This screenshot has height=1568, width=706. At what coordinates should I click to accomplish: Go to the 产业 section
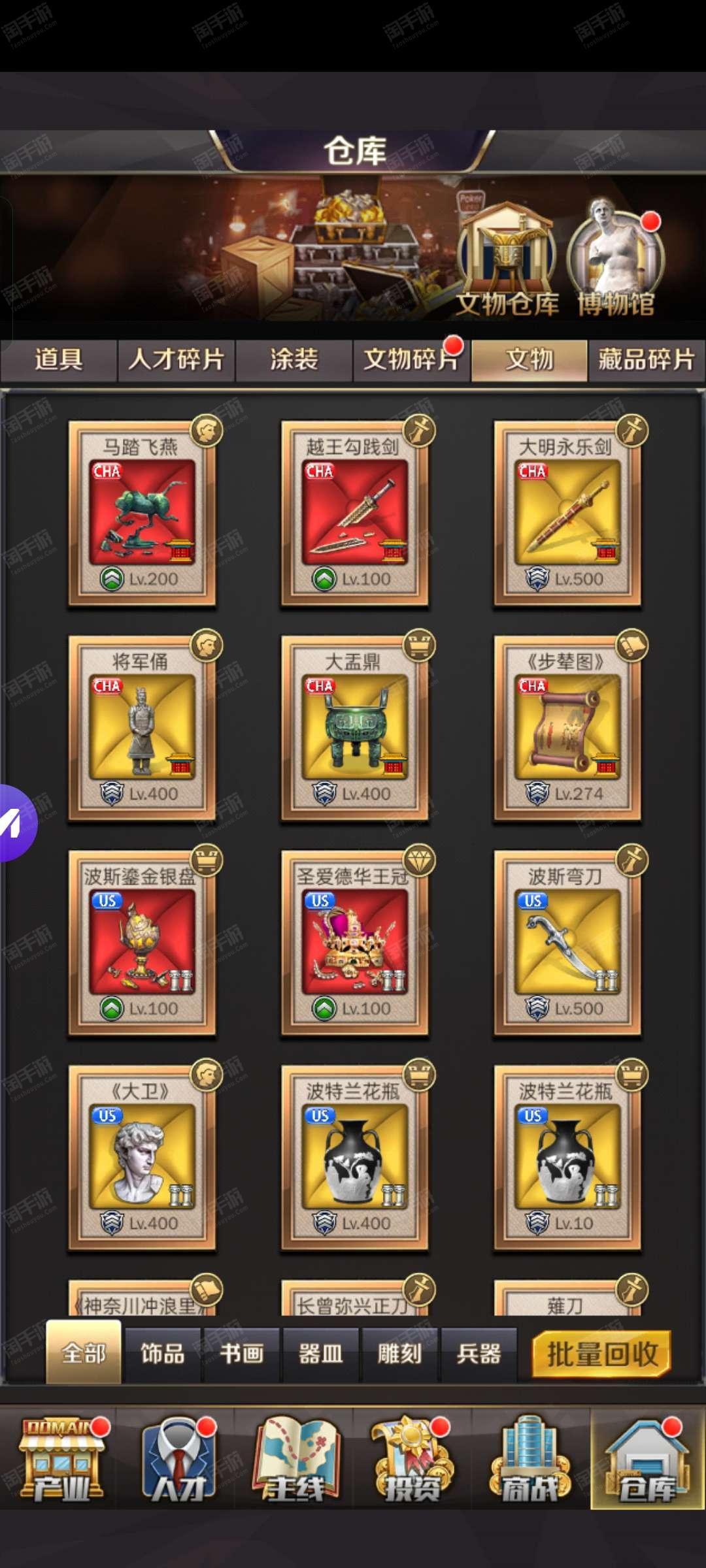coord(61,1459)
